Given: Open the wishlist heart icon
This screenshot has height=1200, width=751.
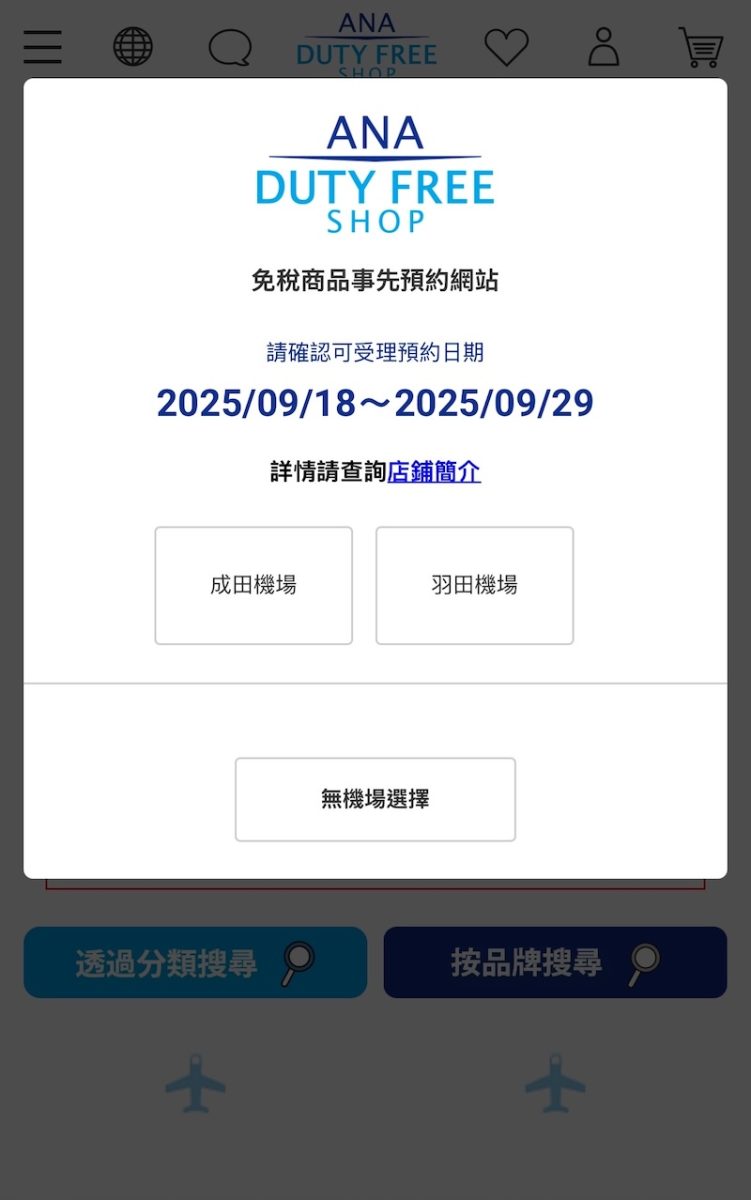Looking at the screenshot, I should (x=507, y=45).
